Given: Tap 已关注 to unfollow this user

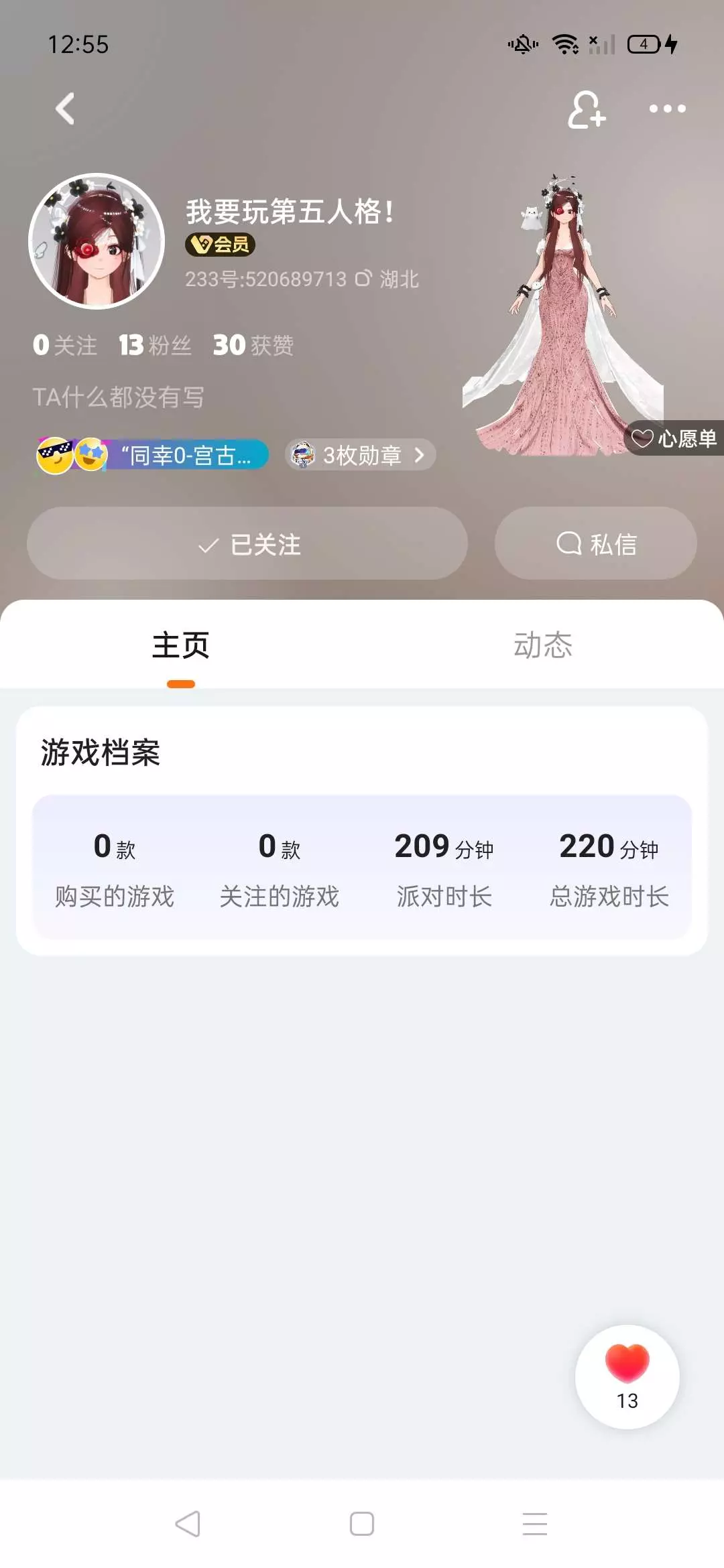Looking at the screenshot, I should (x=247, y=543).
